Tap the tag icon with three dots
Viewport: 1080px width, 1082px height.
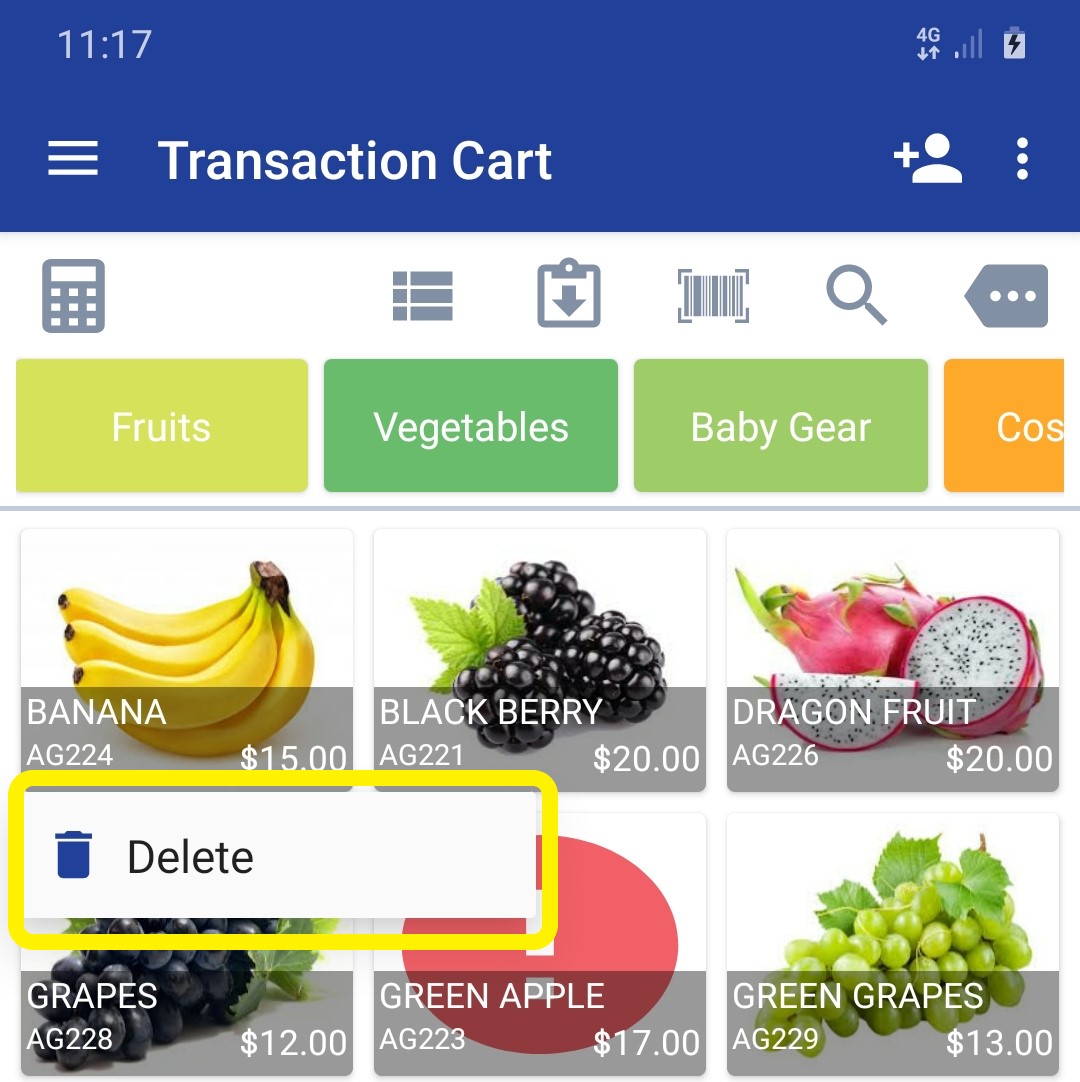1007,296
